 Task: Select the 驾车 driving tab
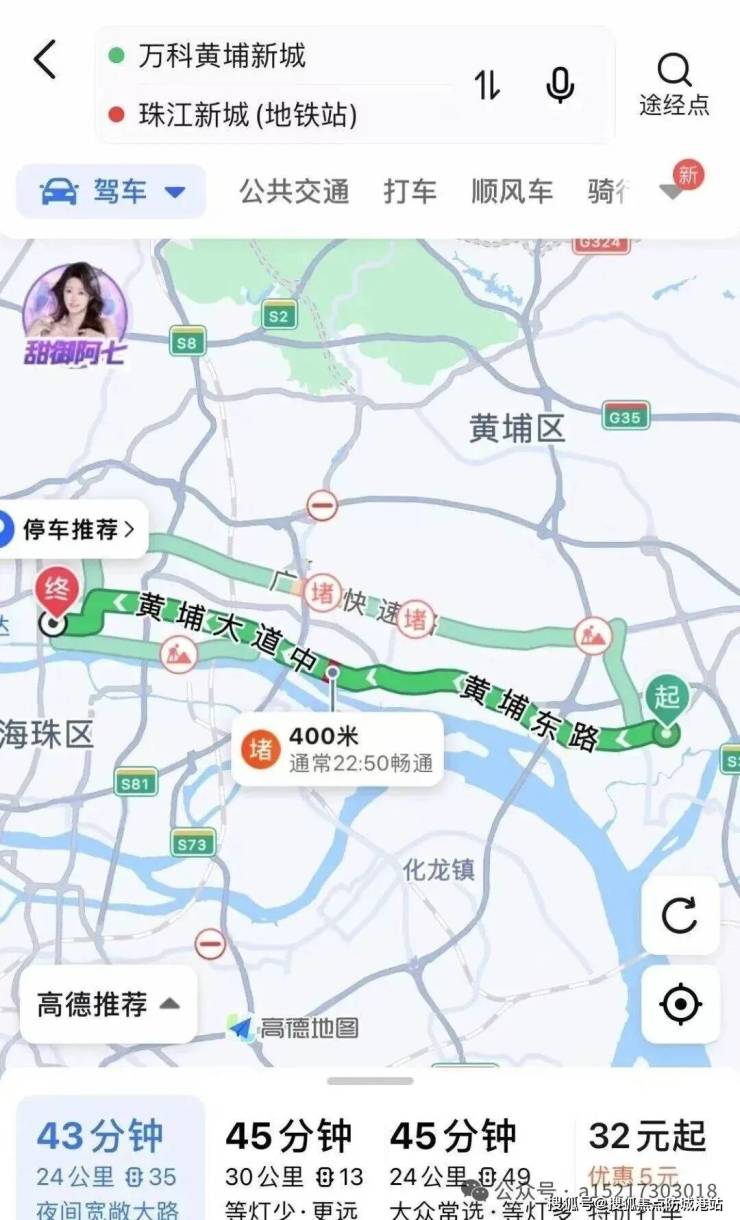tap(112, 191)
